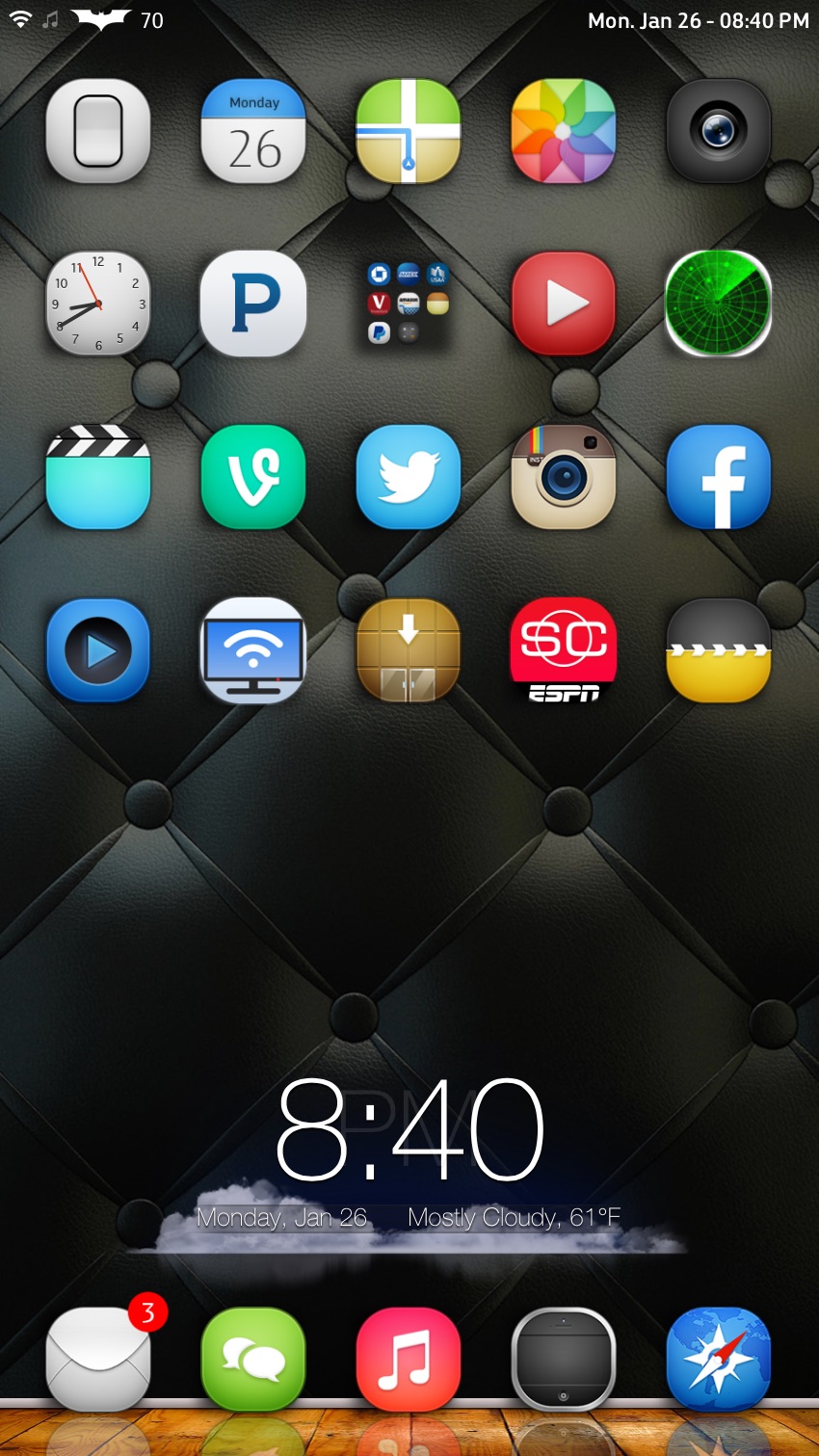Viewport: 819px width, 1456px height.
Task: Open Safari browser from the dock
Action: pos(719,1359)
